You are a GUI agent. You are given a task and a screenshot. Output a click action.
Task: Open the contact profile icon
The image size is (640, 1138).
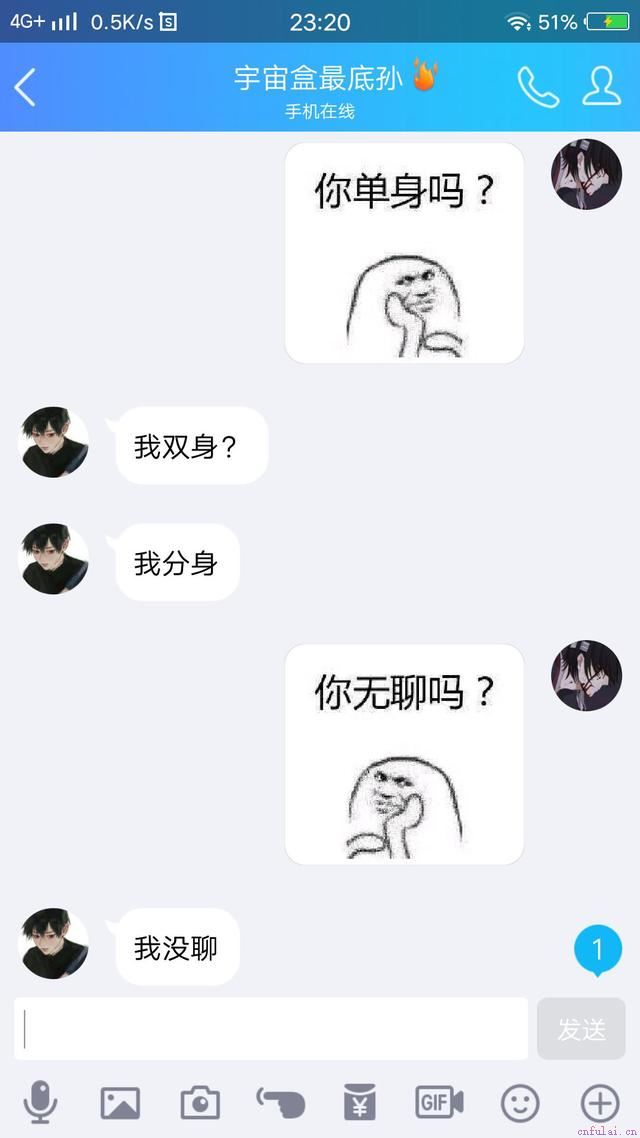coord(601,87)
